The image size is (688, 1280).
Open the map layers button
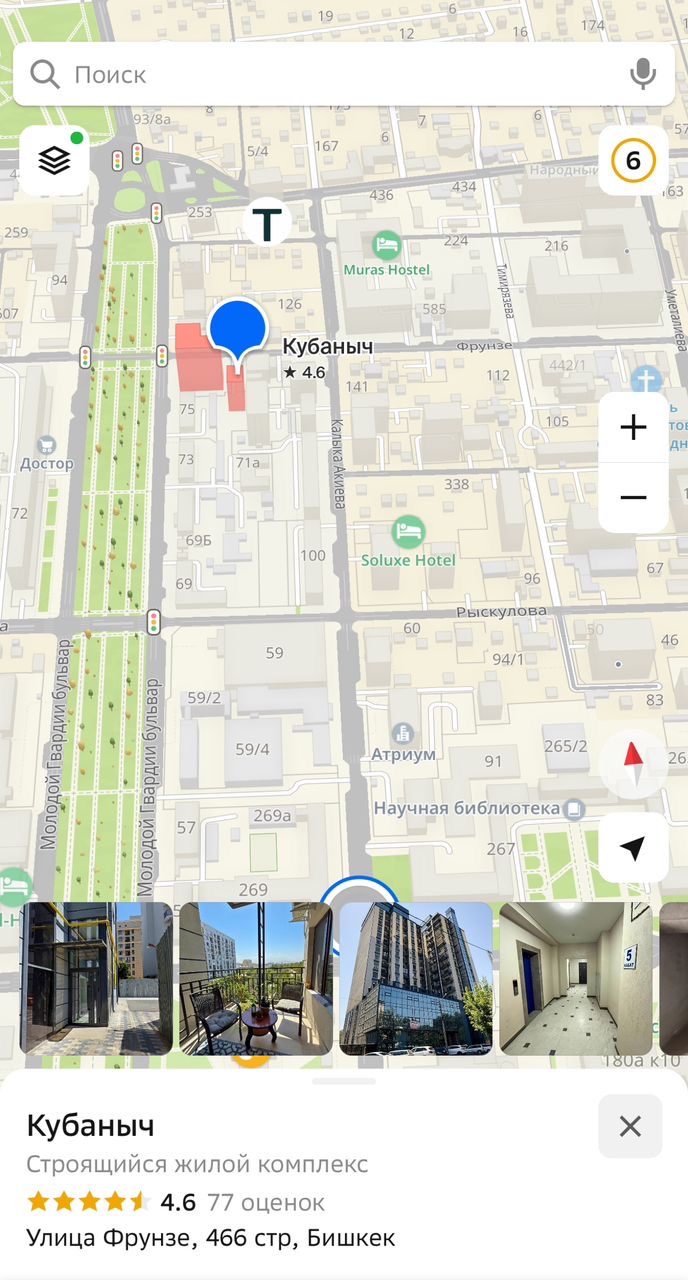(x=54, y=160)
